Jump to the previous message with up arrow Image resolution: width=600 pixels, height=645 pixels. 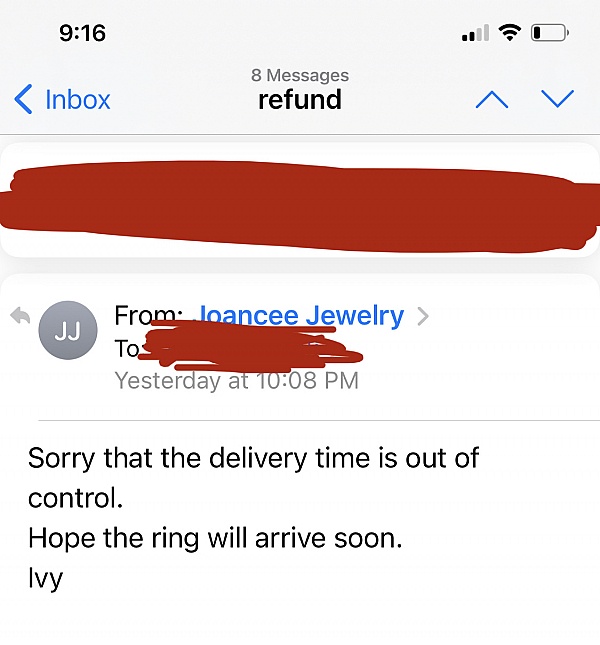pos(491,98)
